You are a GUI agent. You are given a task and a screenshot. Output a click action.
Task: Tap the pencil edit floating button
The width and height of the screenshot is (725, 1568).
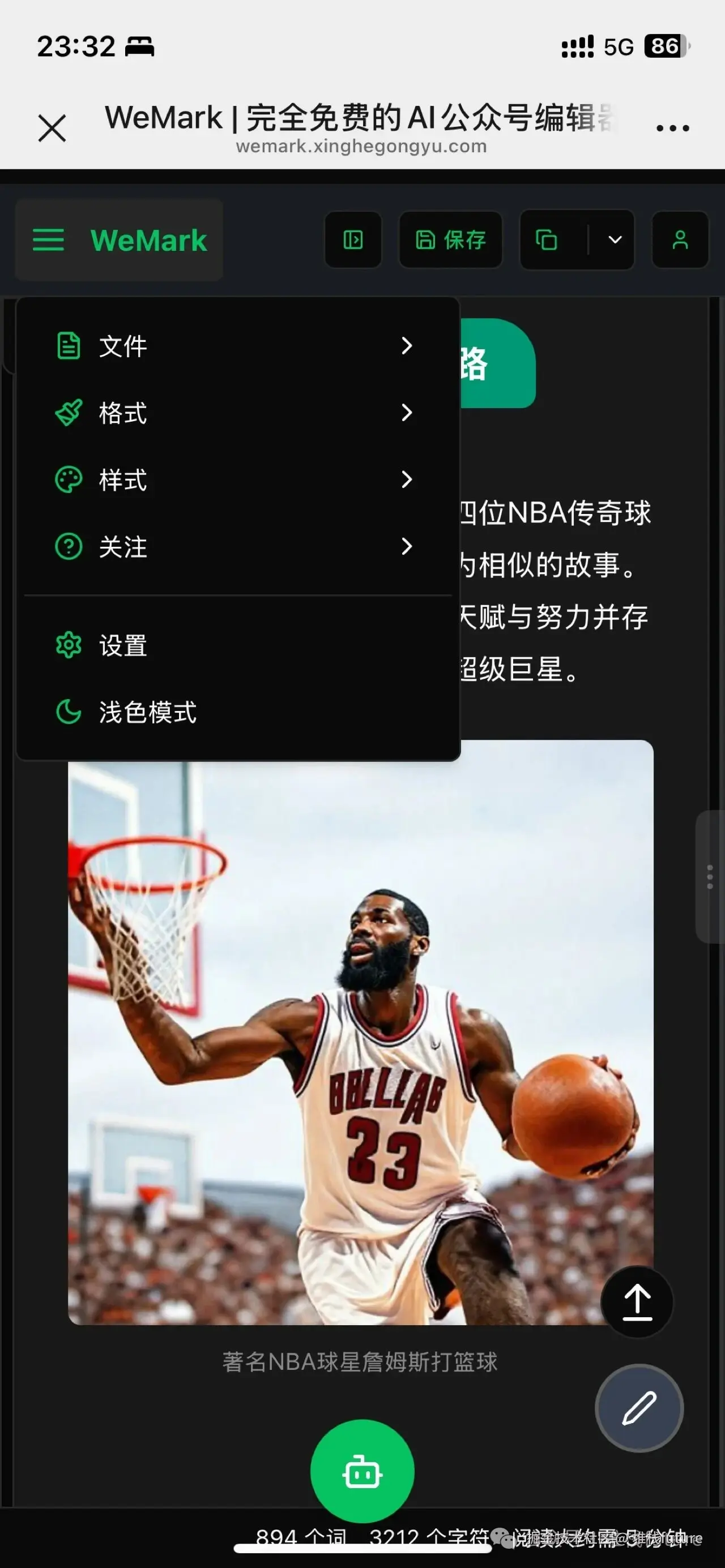[639, 1408]
